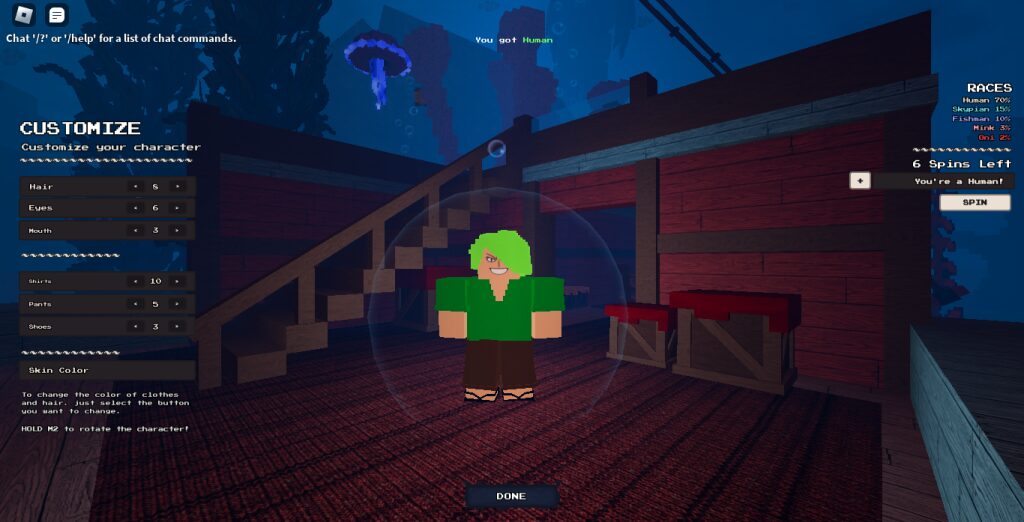This screenshot has width=1024, height=522.
Task: Pick next Pants option
Action: click(x=178, y=304)
